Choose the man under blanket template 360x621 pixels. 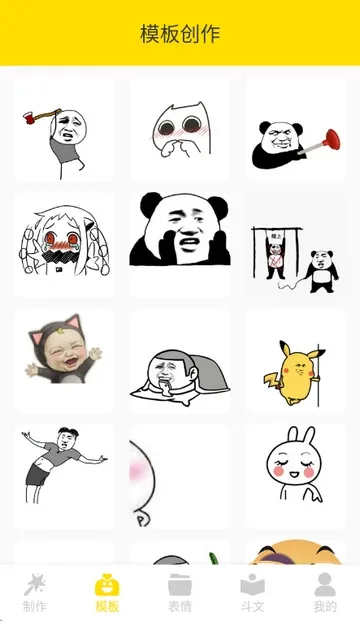(x=180, y=361)
